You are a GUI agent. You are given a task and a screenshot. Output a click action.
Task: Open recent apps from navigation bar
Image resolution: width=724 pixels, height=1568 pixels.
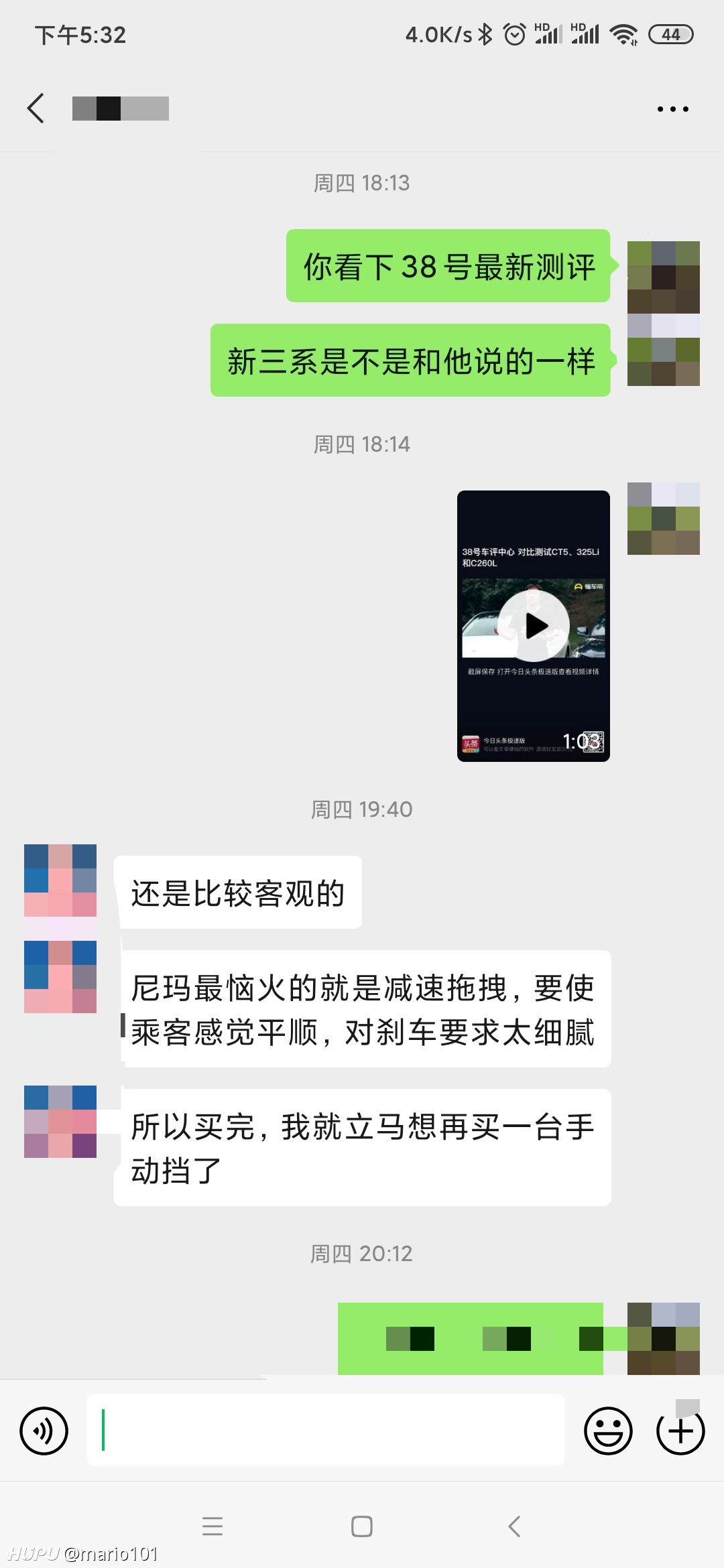[213, 1526]
